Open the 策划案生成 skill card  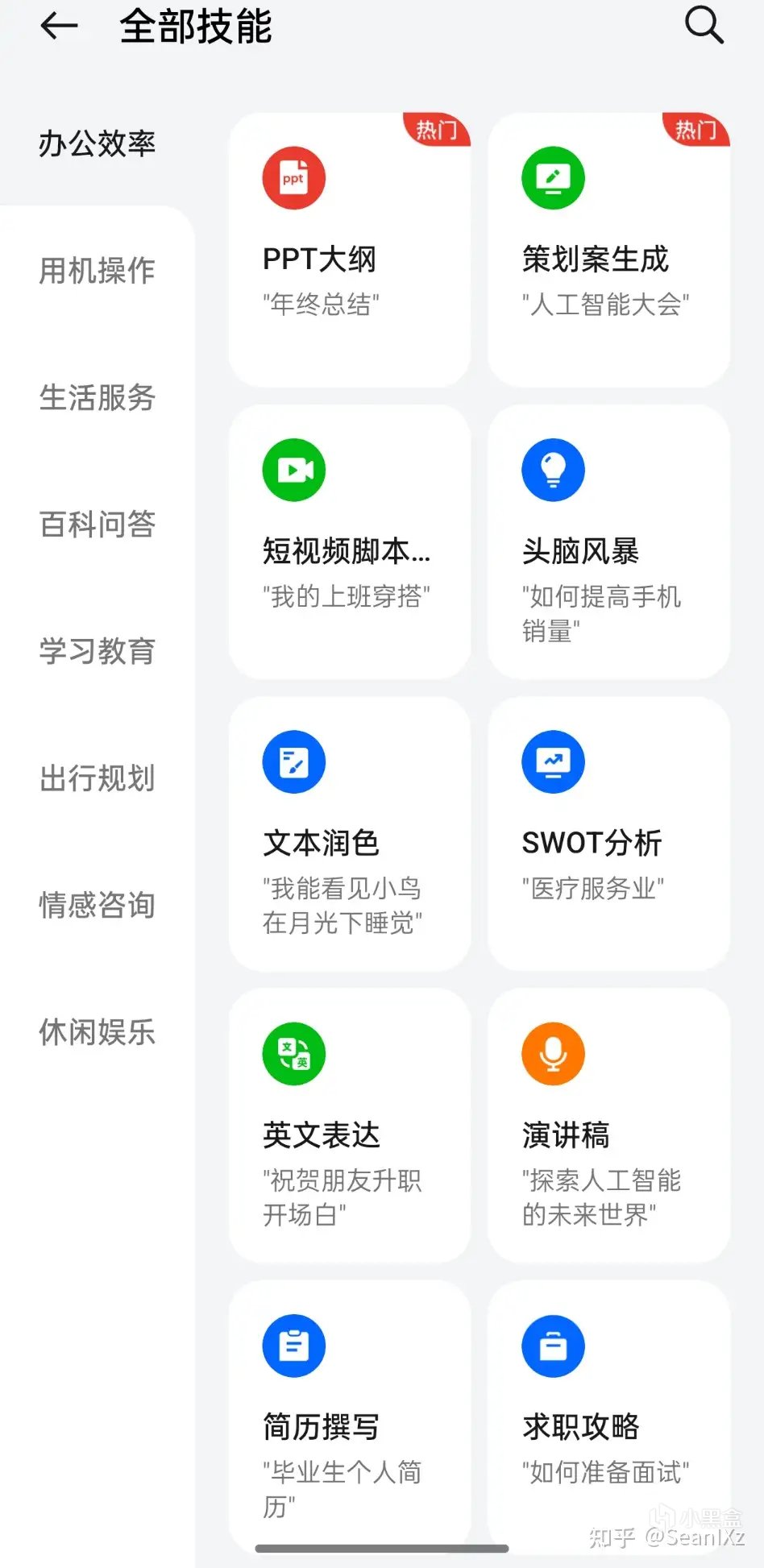click(x=609, y=250)
